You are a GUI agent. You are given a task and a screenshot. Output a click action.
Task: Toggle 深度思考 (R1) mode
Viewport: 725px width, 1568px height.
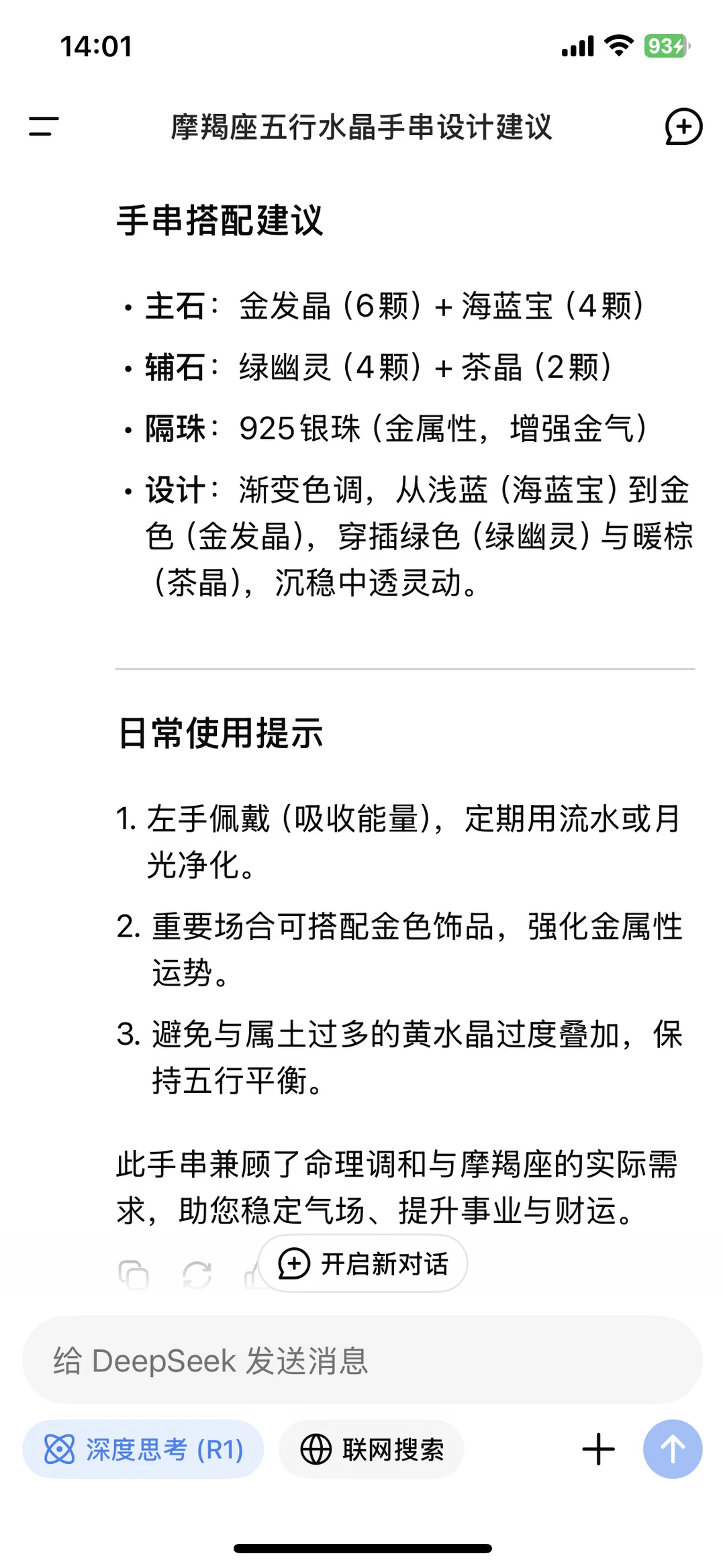coord(143,1449)
